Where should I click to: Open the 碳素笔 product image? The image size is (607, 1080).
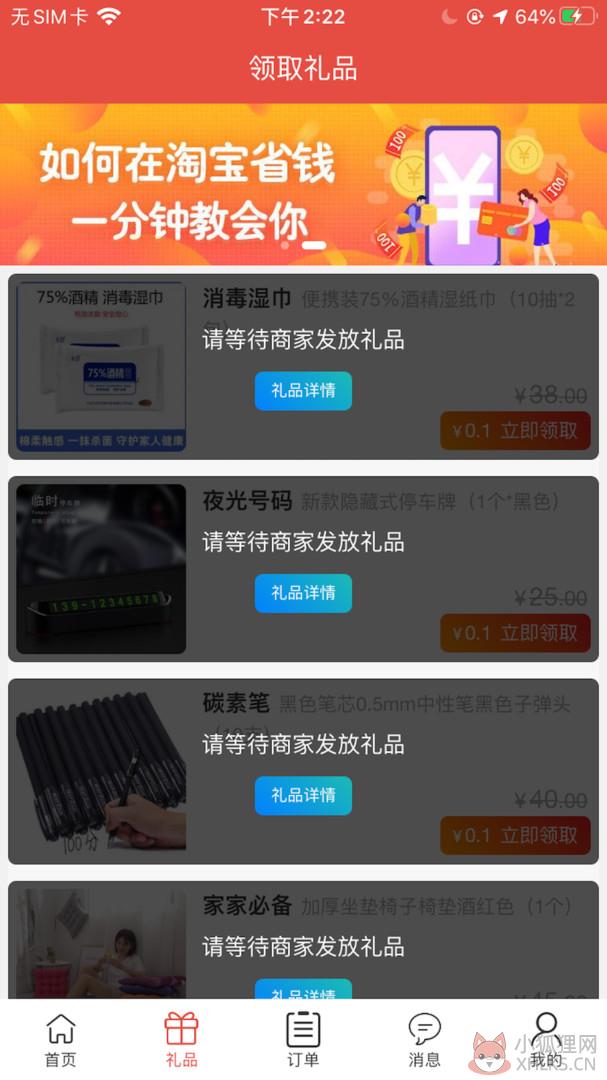pyautogui.click(x=101, y=771)
